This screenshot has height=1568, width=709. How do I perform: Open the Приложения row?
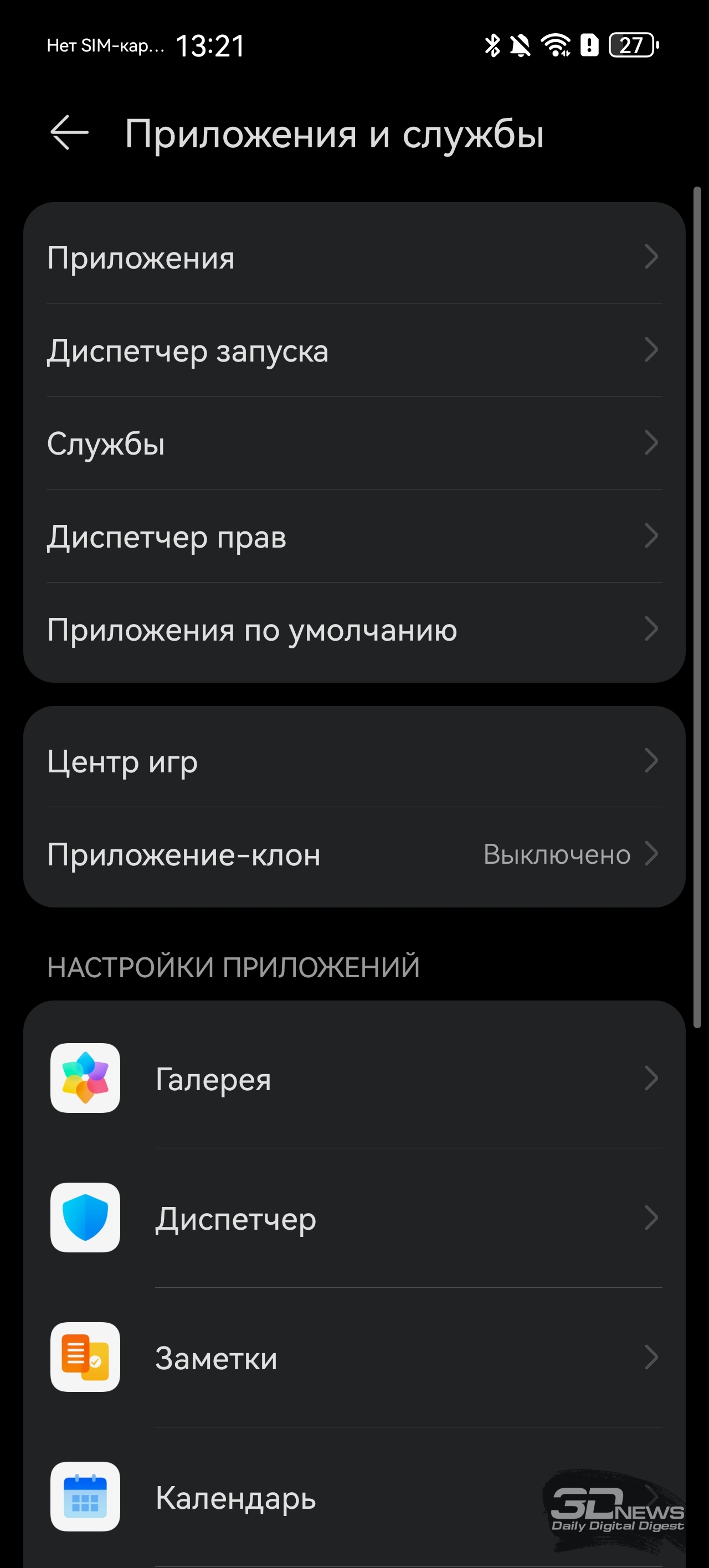353,257
